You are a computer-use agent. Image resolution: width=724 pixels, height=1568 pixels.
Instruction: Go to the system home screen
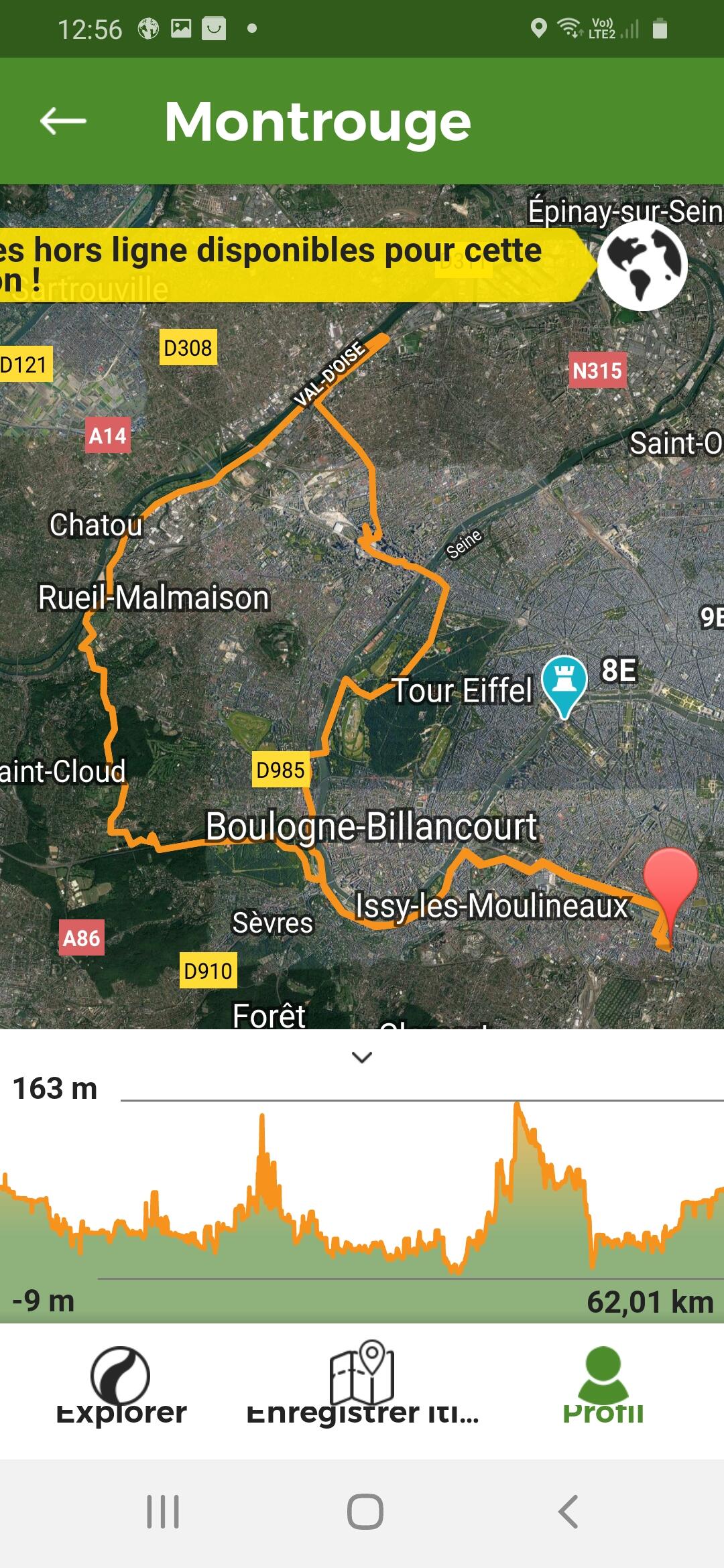[x=365, y=1512]
